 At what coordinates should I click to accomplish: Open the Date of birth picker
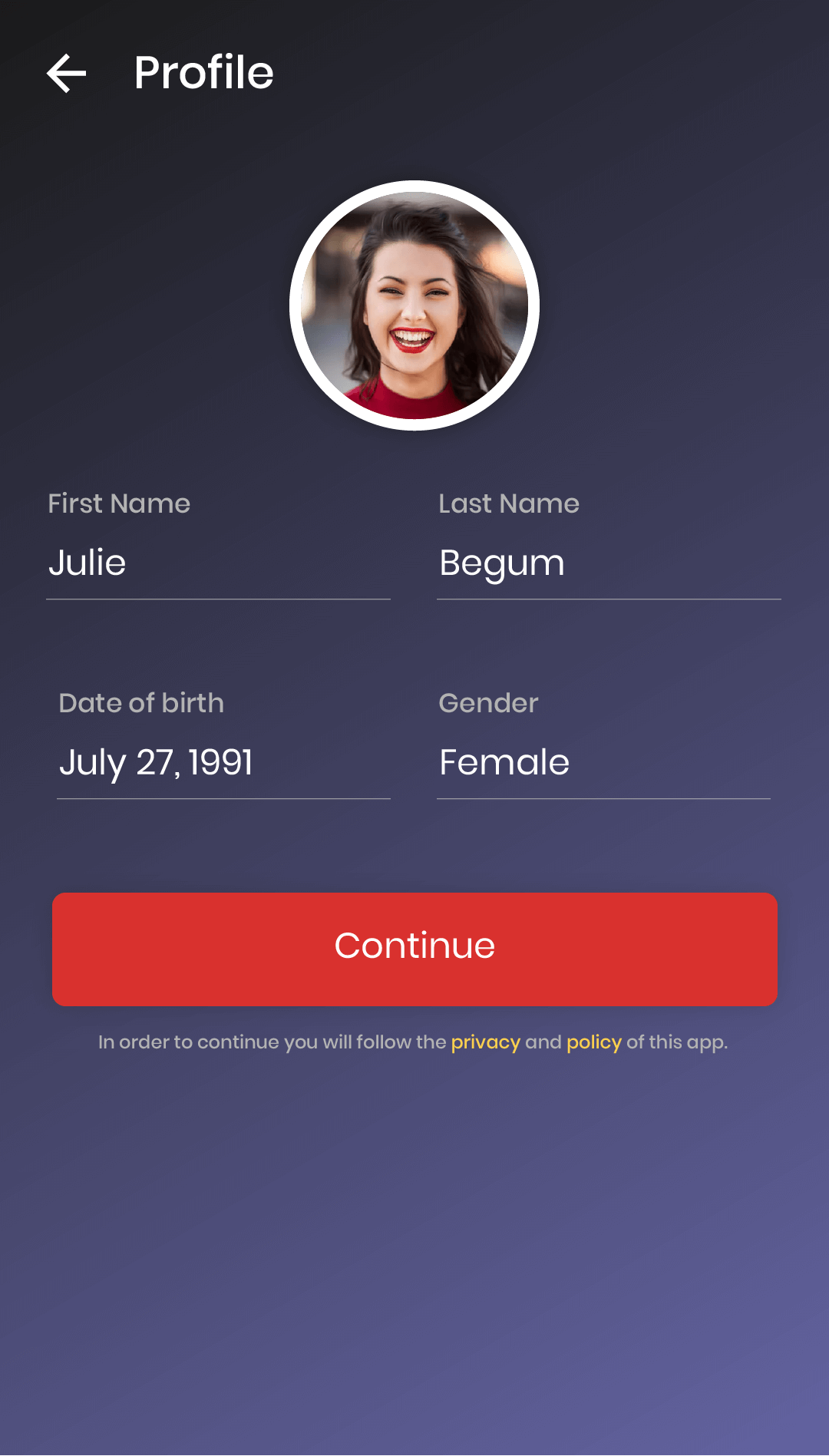(x=223, y=762)
